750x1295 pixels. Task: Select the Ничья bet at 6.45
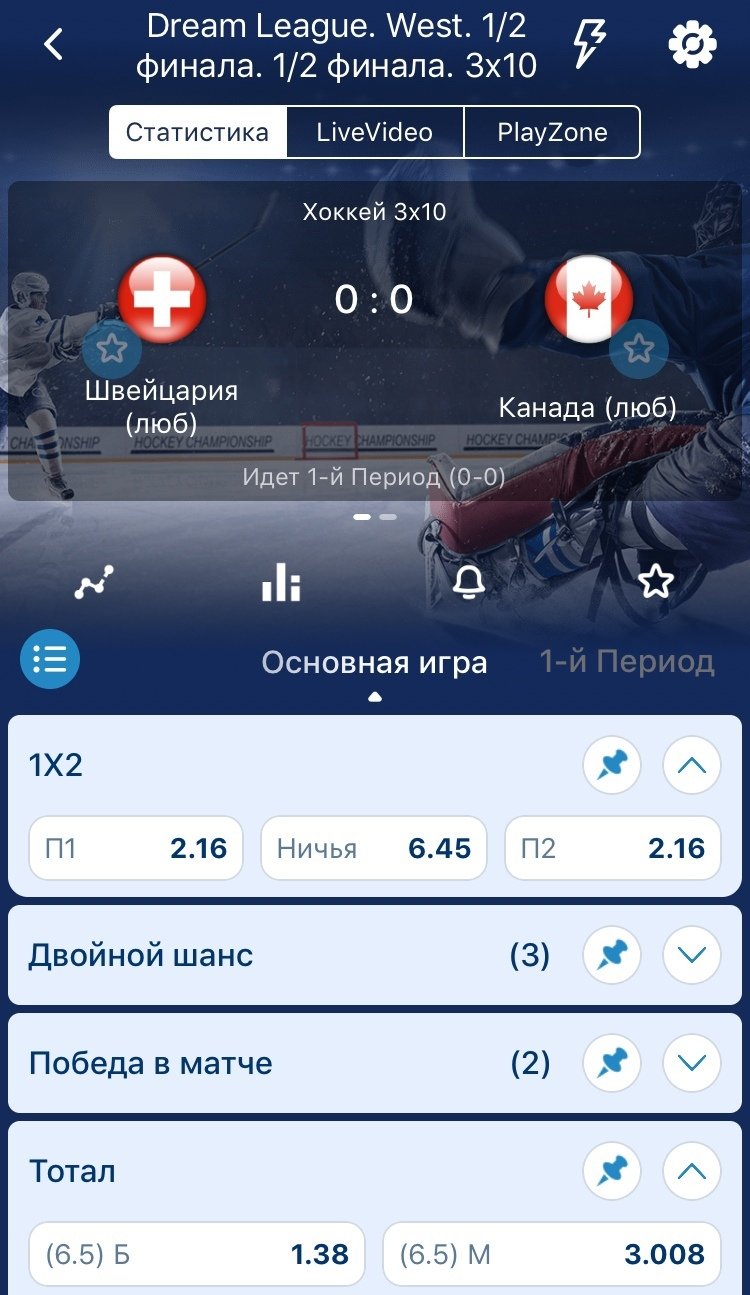374,848
